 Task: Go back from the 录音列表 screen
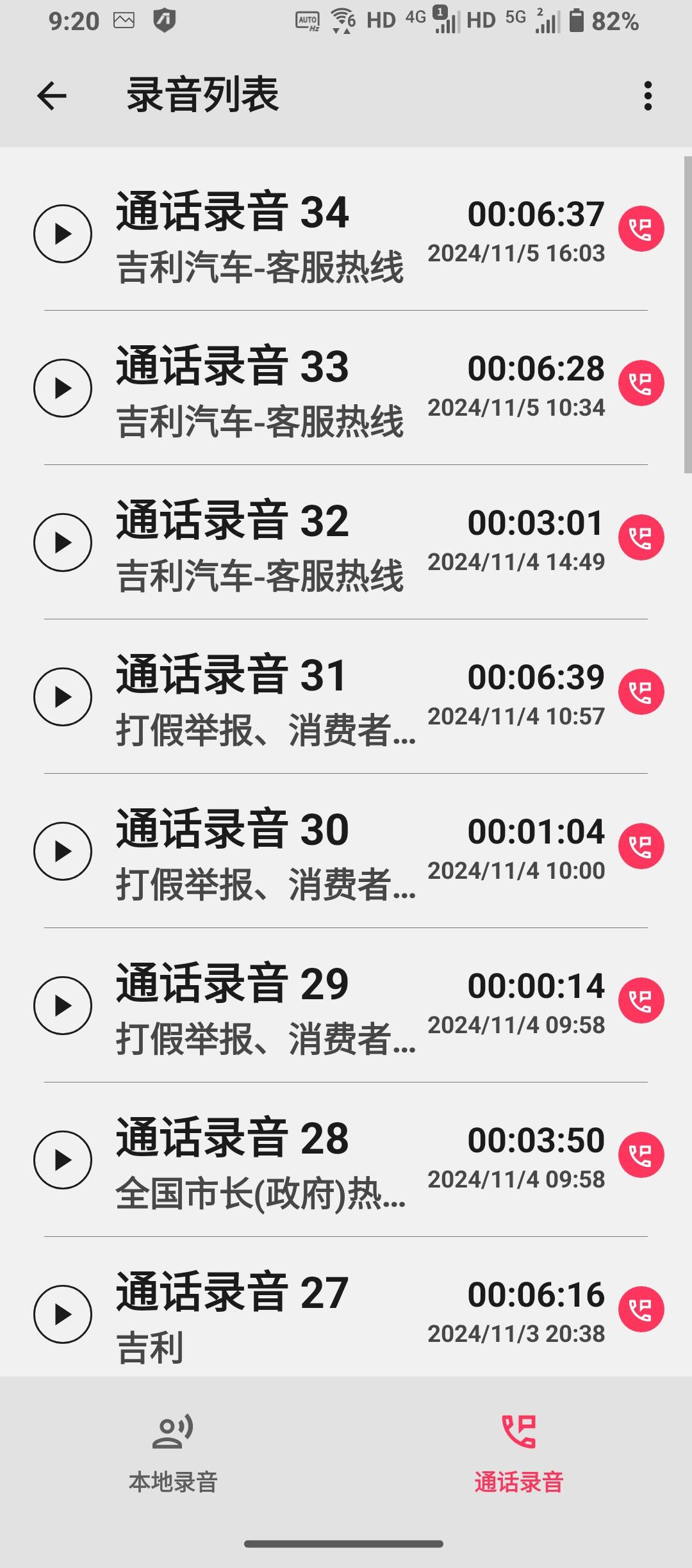[x=52, y=96]
